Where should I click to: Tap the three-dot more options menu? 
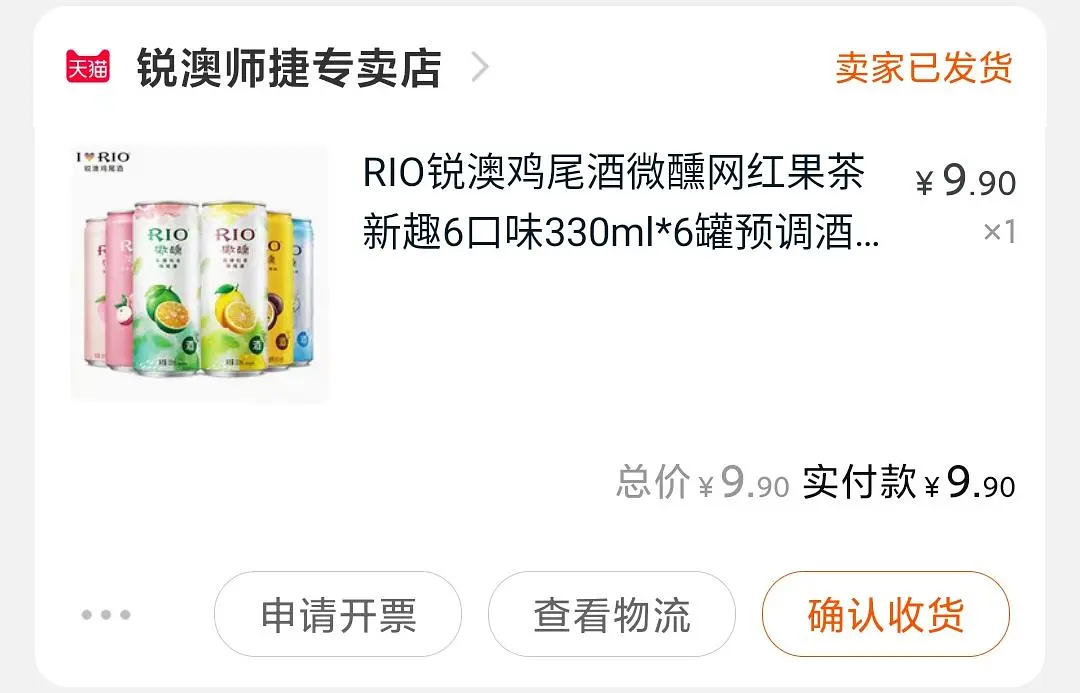pos(105,614)
